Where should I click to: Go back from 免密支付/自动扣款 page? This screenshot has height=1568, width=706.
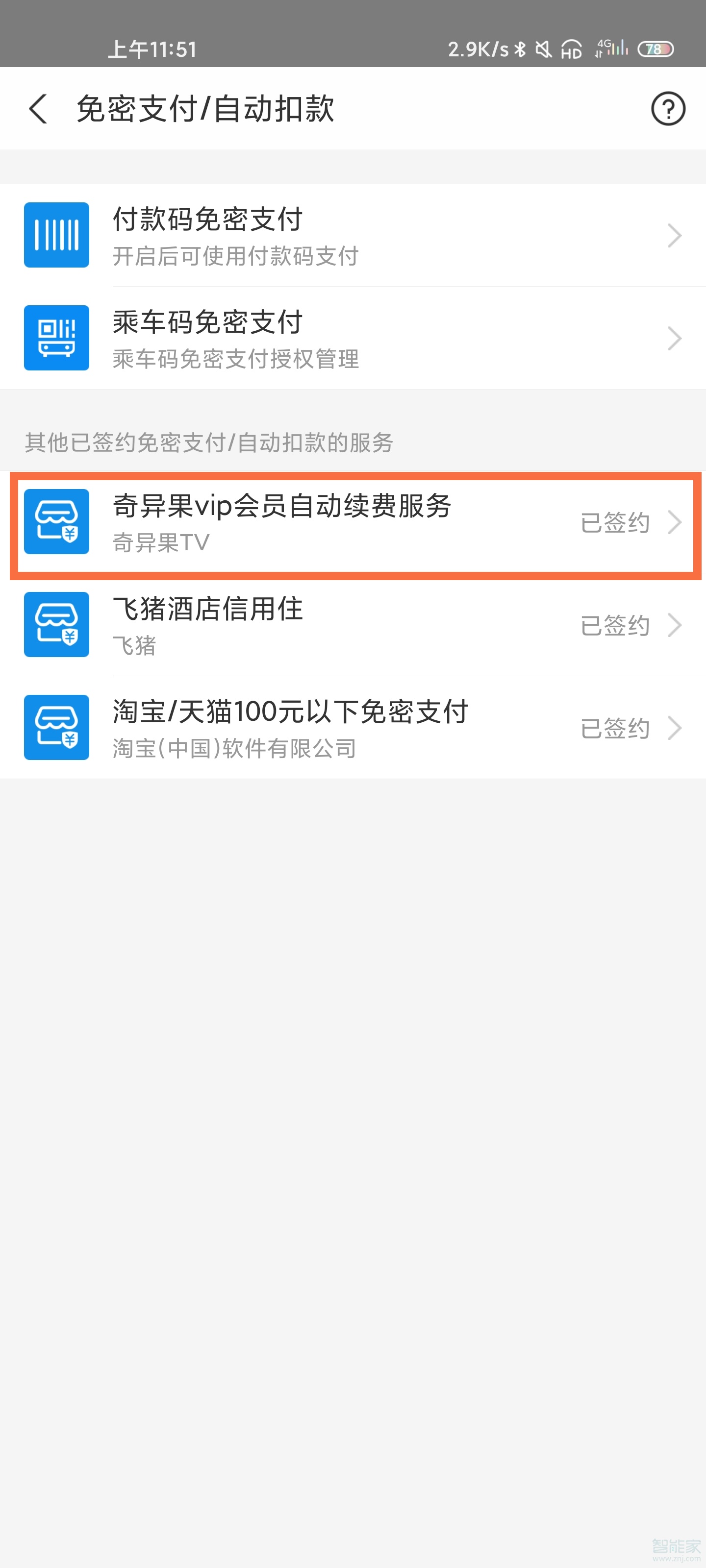coord(38,109)
